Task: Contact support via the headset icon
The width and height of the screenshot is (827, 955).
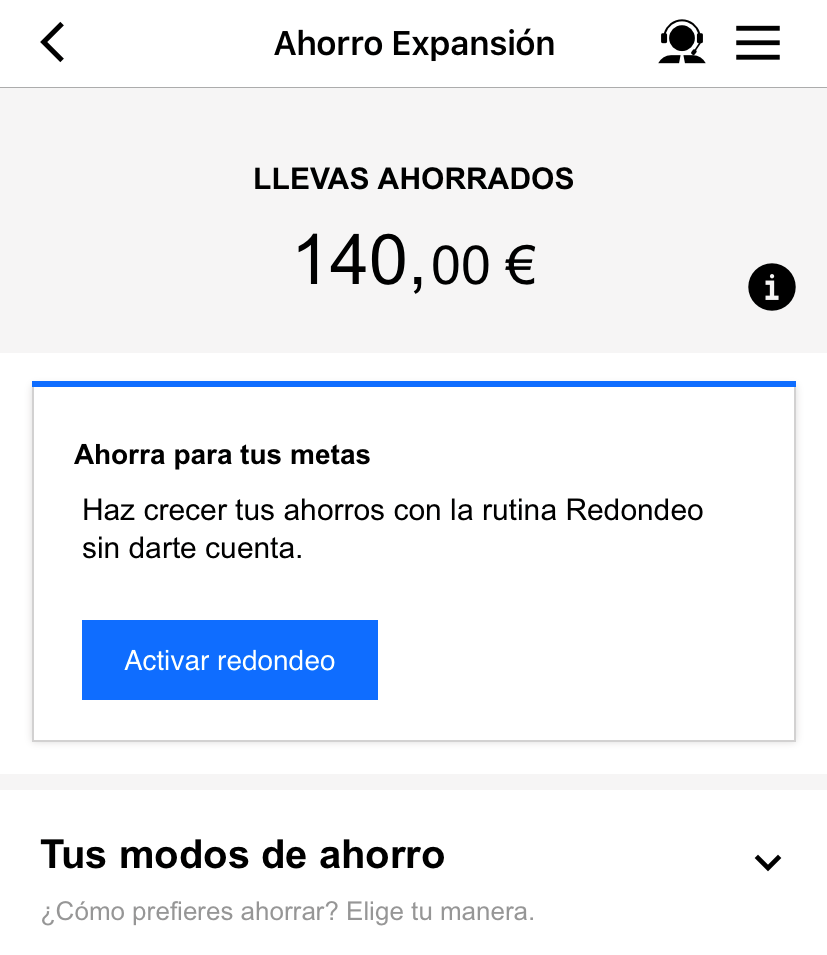Action: click(x=681, y=43)
